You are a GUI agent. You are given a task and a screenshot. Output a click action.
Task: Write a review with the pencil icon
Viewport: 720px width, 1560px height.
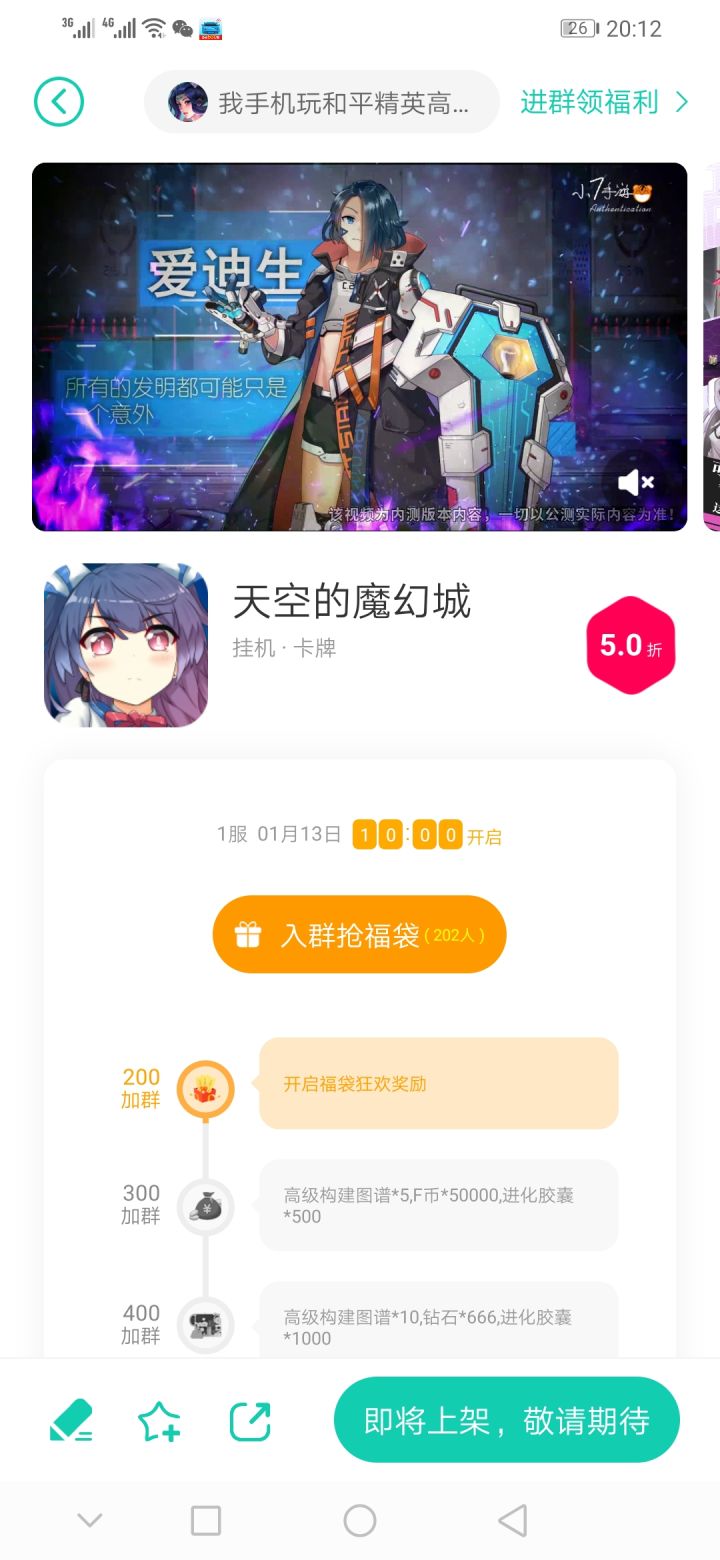[71, 1420]
